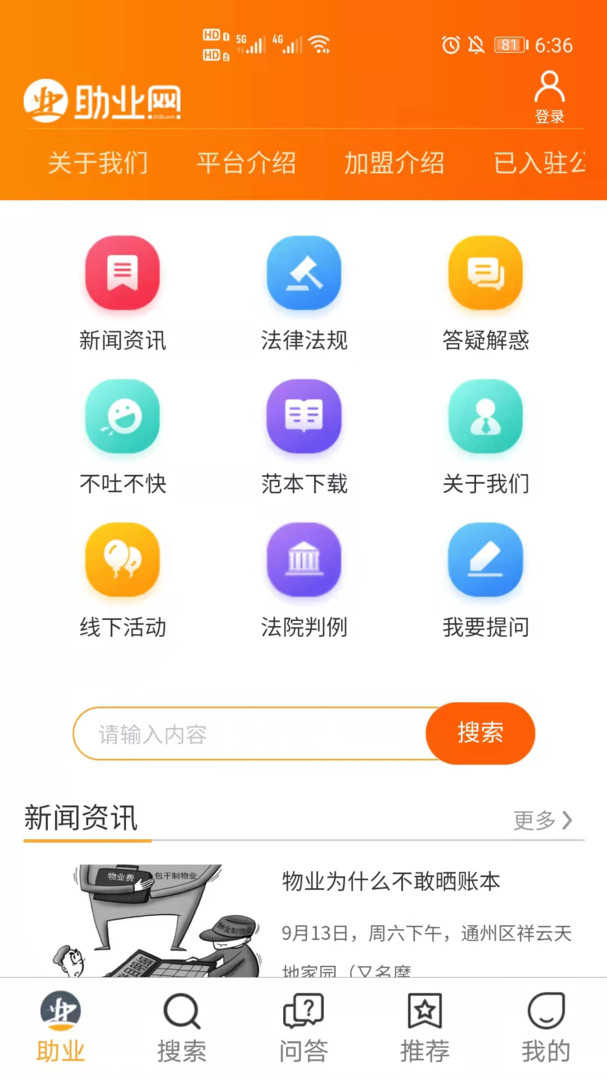Open the 登录 login icon

pyautogui.click(x=549, y=97)
